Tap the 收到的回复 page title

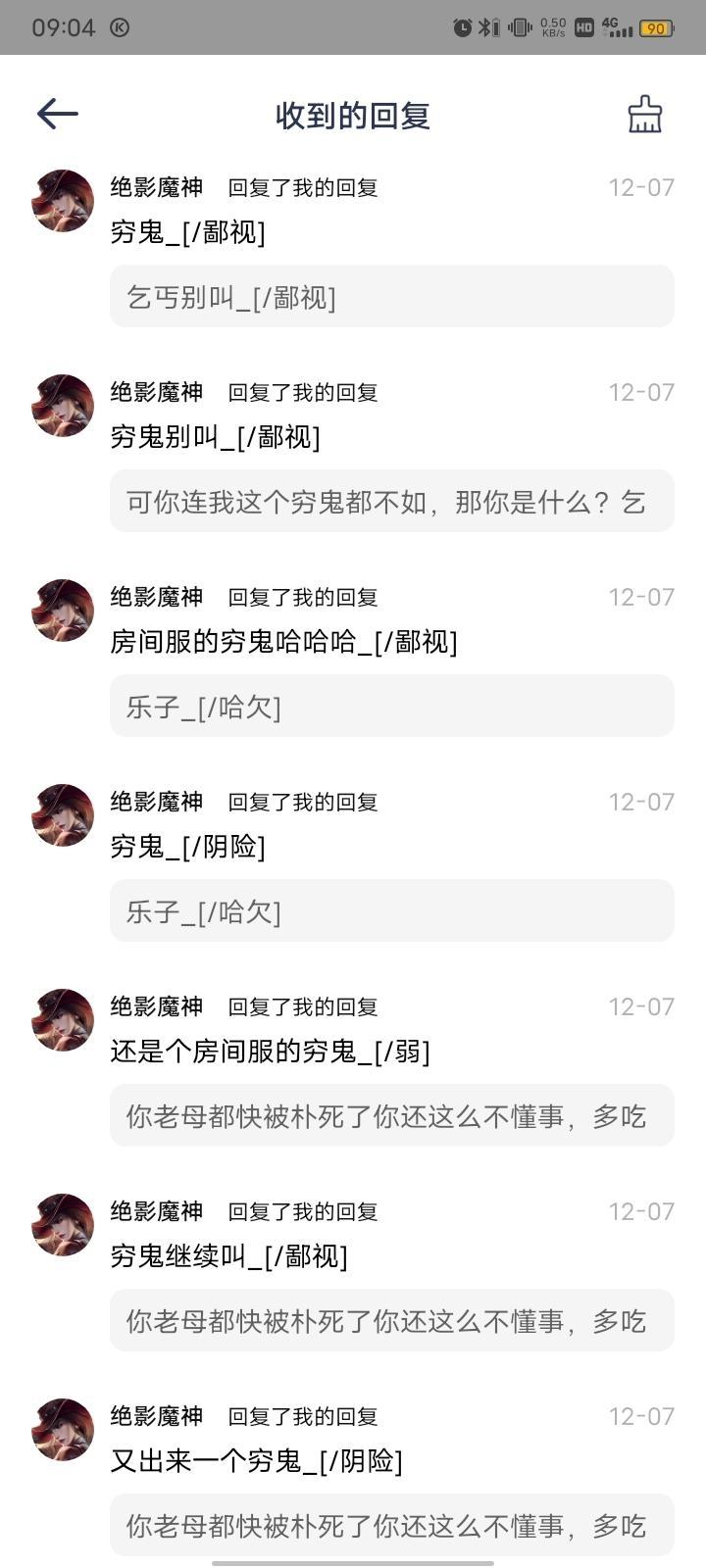tap(353, 114)
